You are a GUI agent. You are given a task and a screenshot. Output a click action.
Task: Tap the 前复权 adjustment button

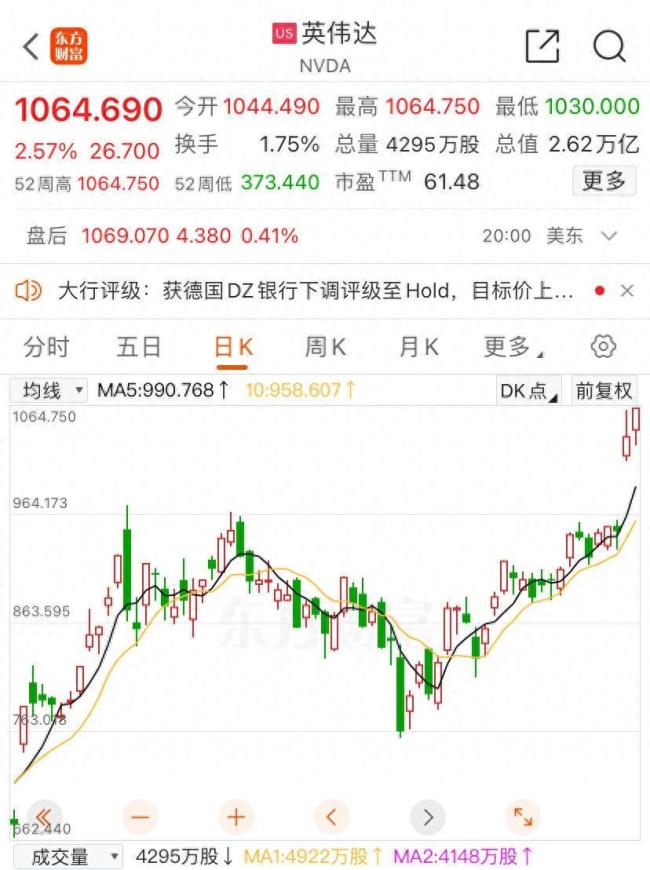pyautogui.click(x=603, y=391)
